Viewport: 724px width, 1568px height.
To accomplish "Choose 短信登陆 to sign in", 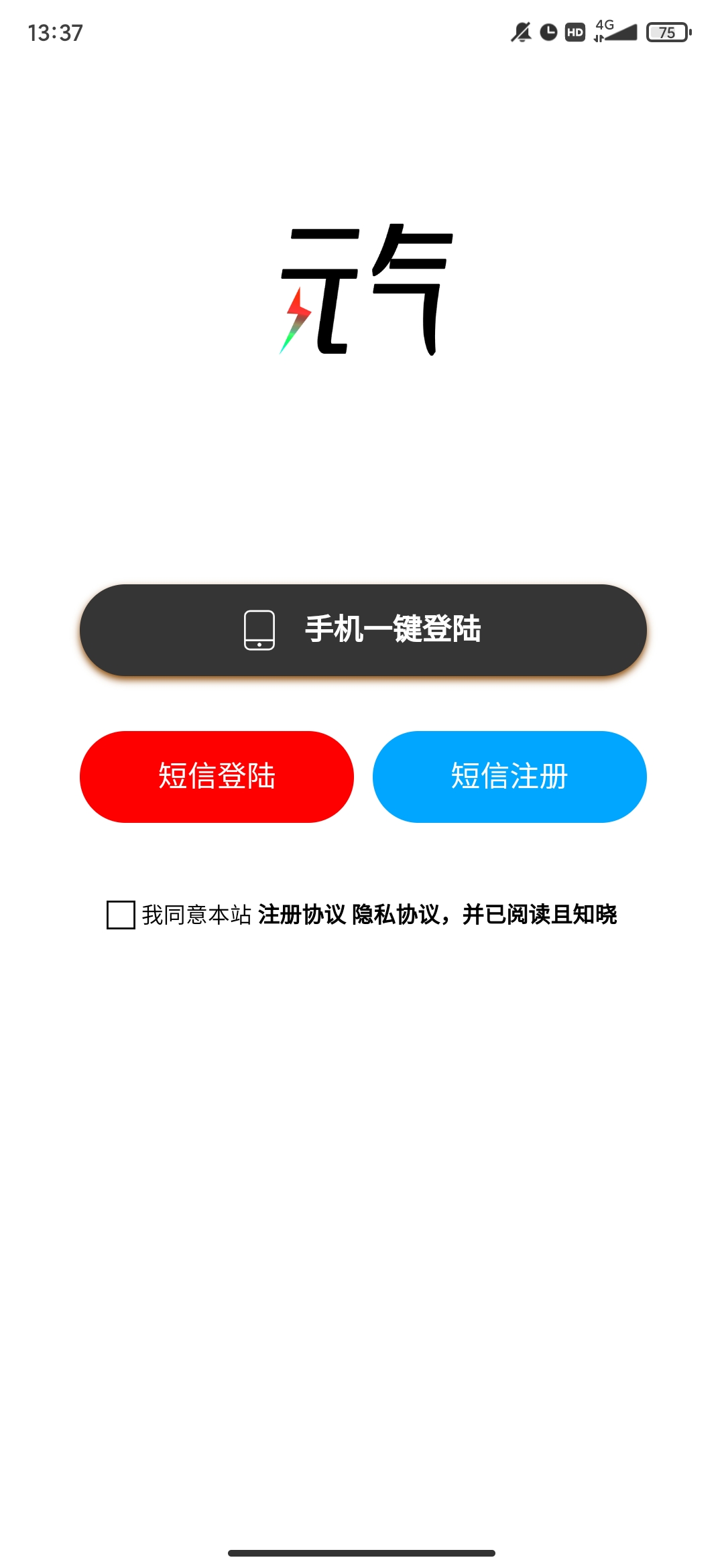I will click(217, 777).
